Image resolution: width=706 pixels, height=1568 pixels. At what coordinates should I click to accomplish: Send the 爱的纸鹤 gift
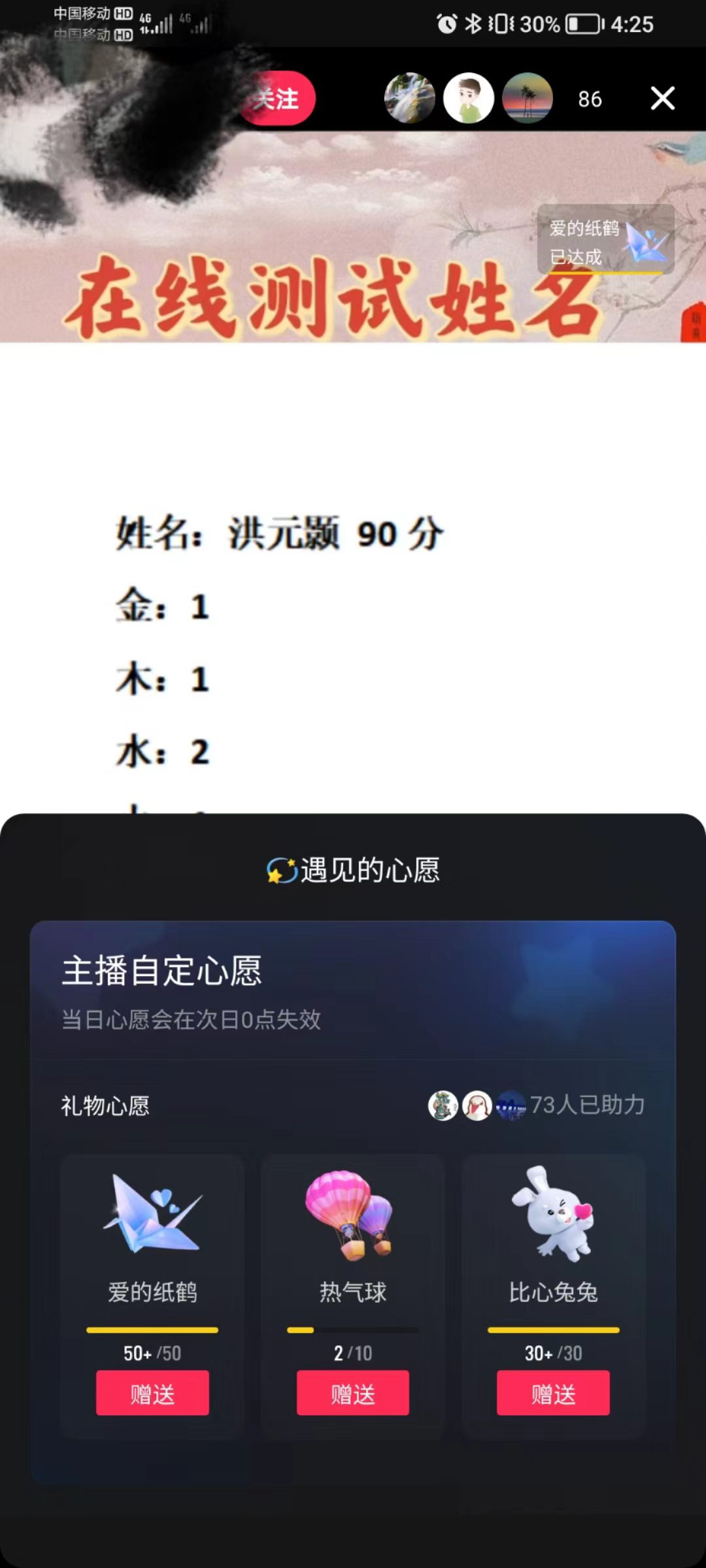click(152, 1394)
